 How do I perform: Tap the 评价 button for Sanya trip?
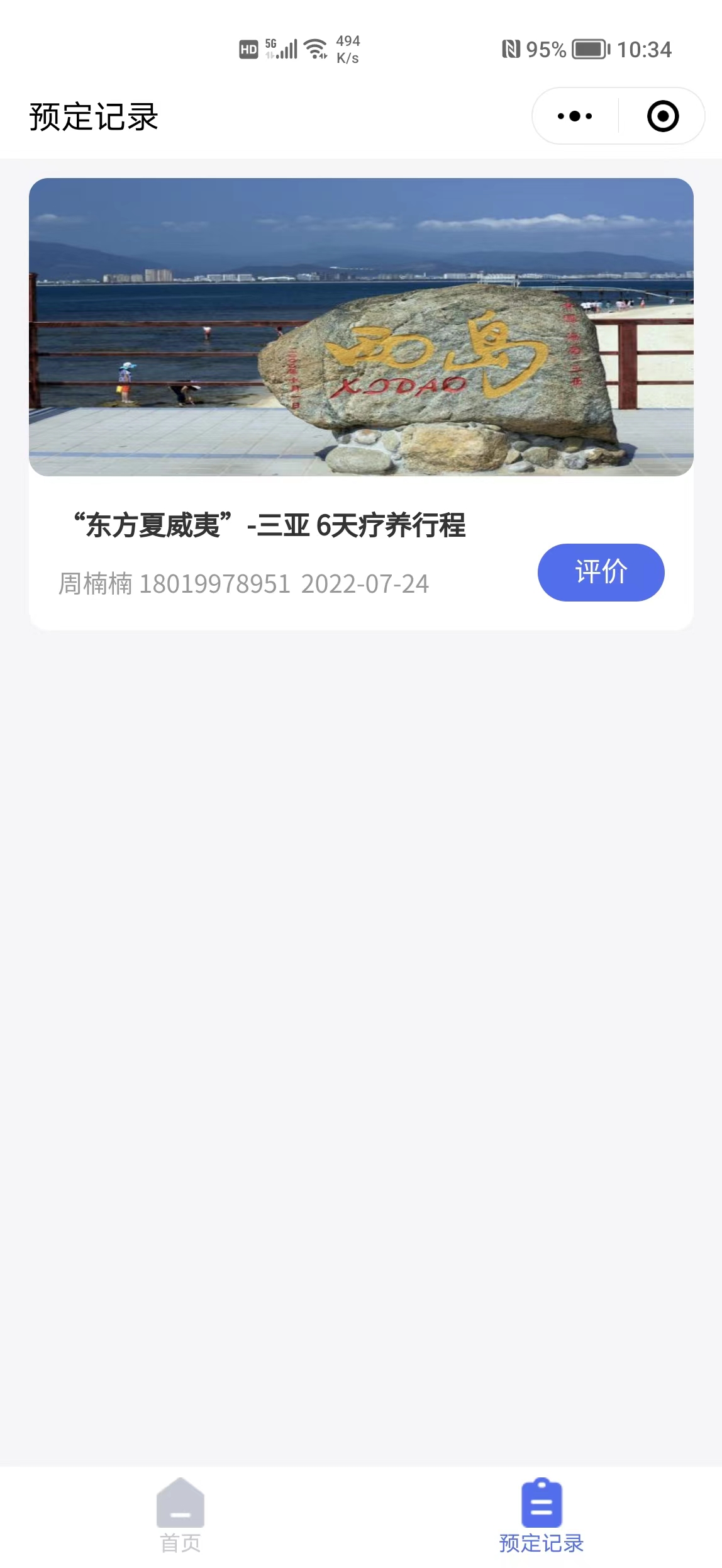point(601,572)
